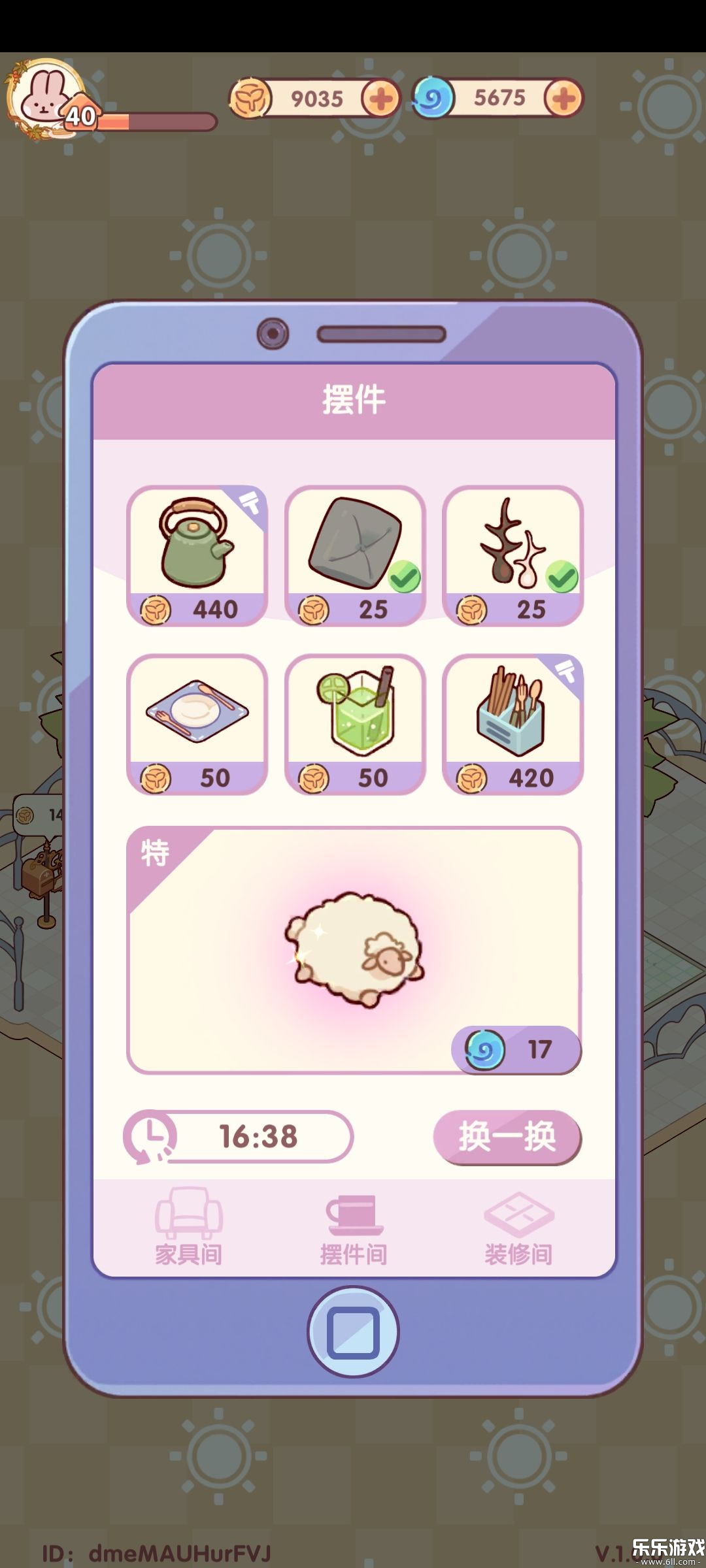Switch to the 摆件间 tab
Screen dimensions: 706x1568
[x=354, y=1226]
